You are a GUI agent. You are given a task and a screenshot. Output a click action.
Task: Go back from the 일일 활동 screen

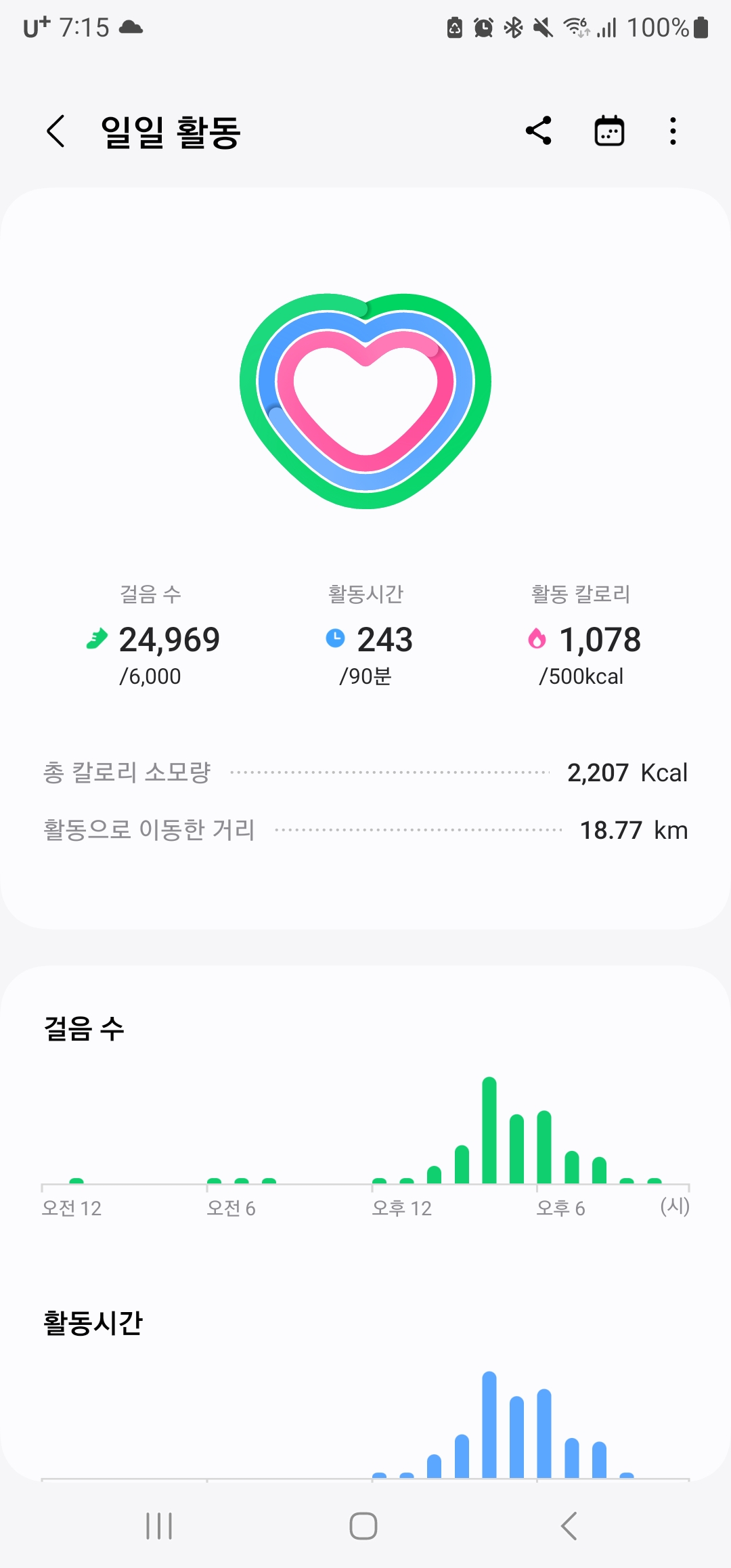tap(56, 131)
